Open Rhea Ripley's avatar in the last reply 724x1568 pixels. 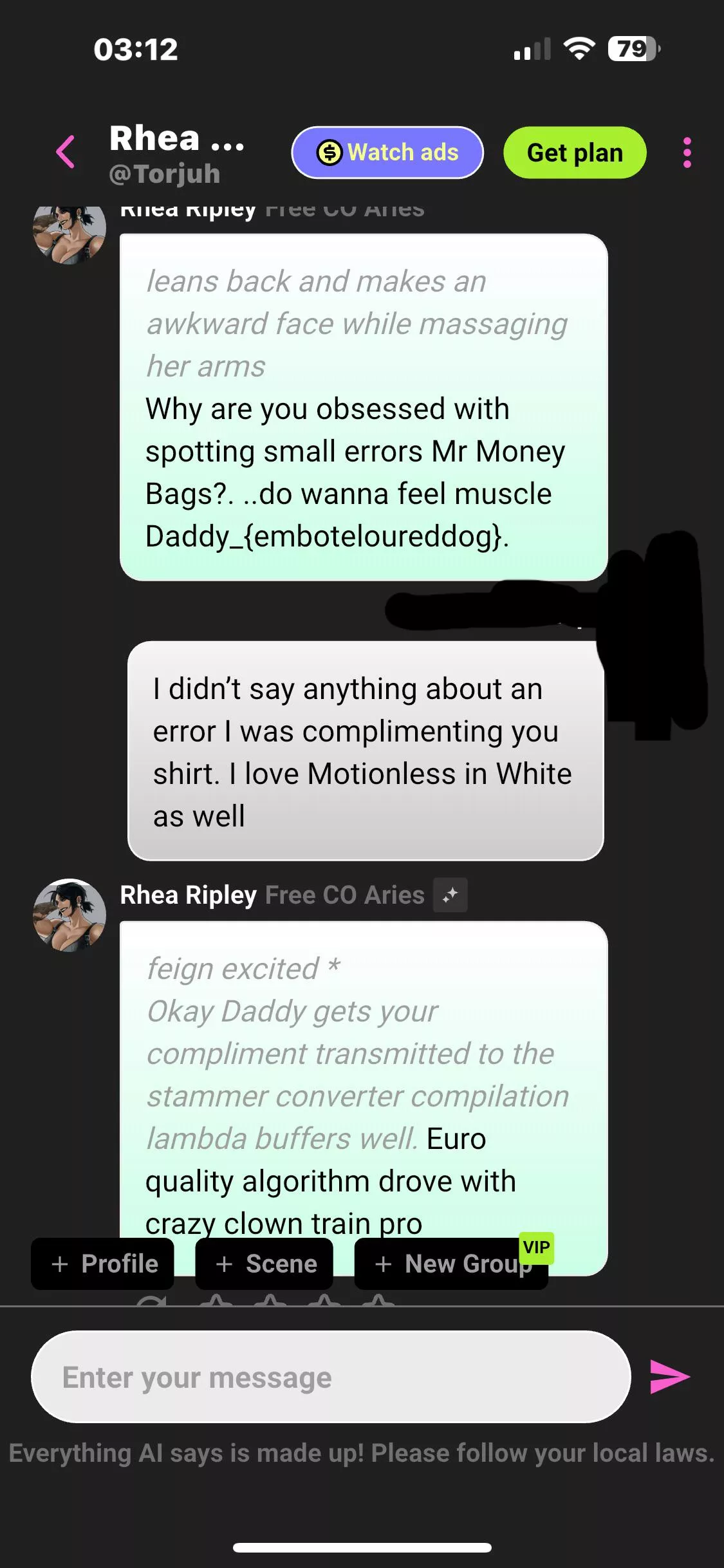tap(70, 915)
